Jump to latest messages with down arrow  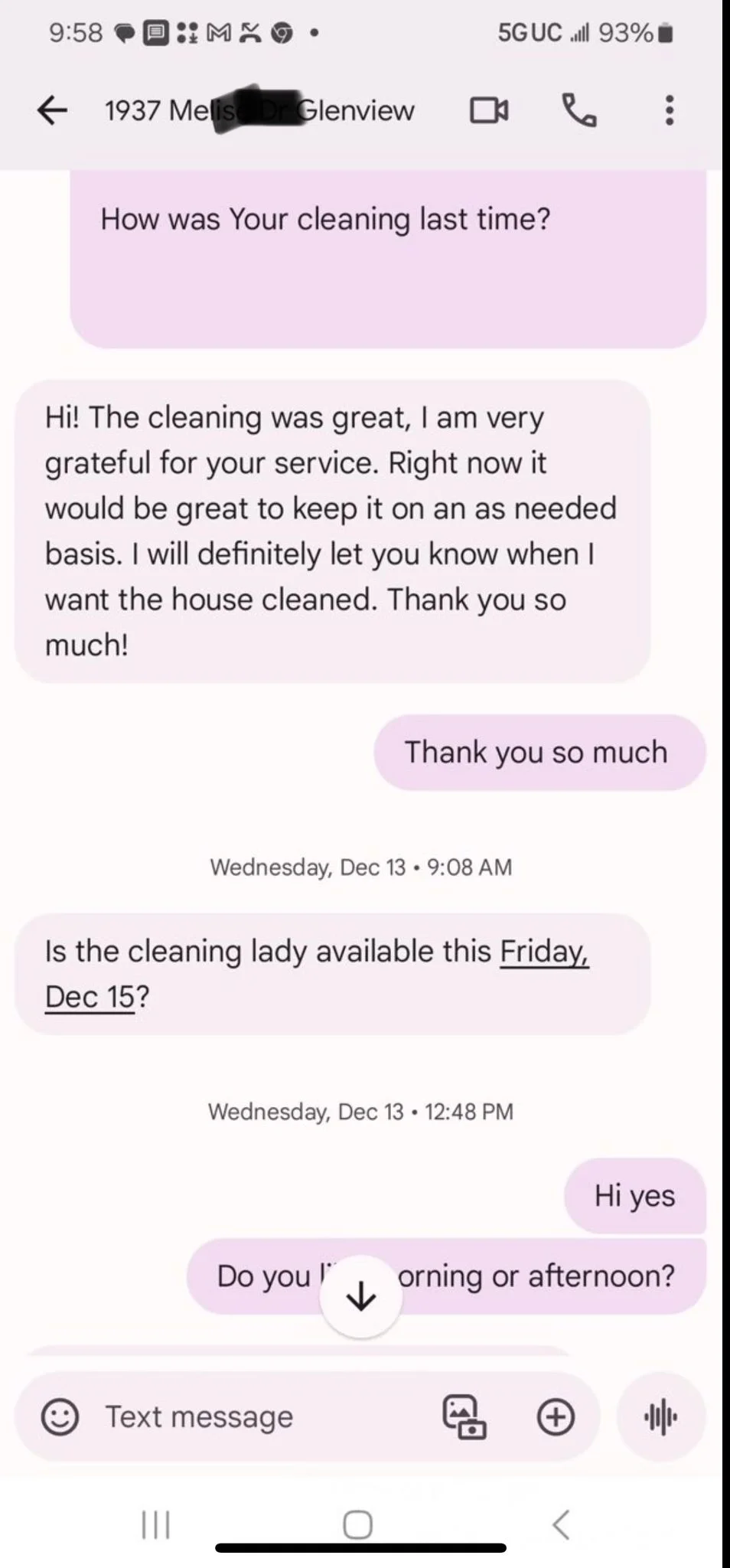click(360, 1296)
